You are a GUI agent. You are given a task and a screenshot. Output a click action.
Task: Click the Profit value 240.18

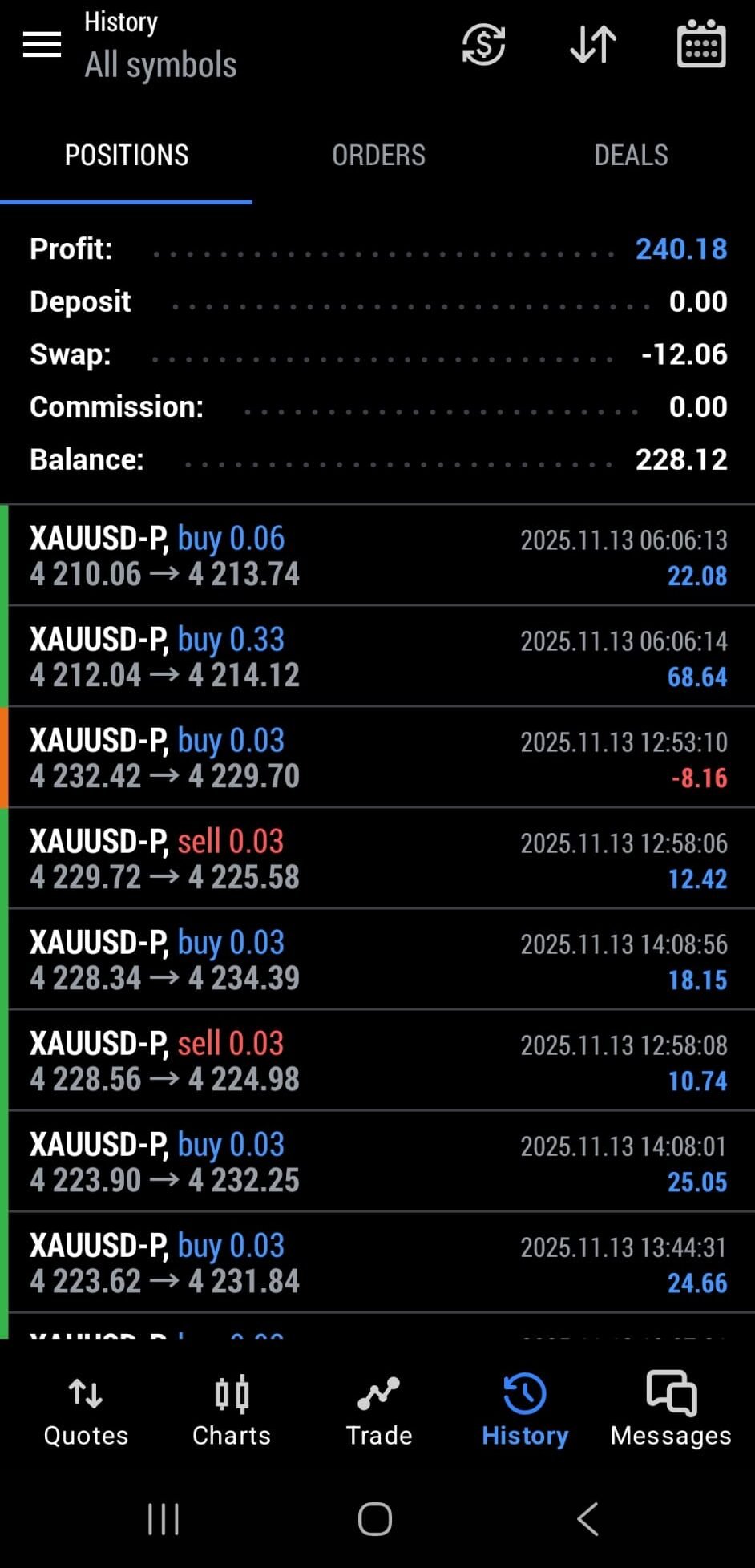[x=681, y=249]
